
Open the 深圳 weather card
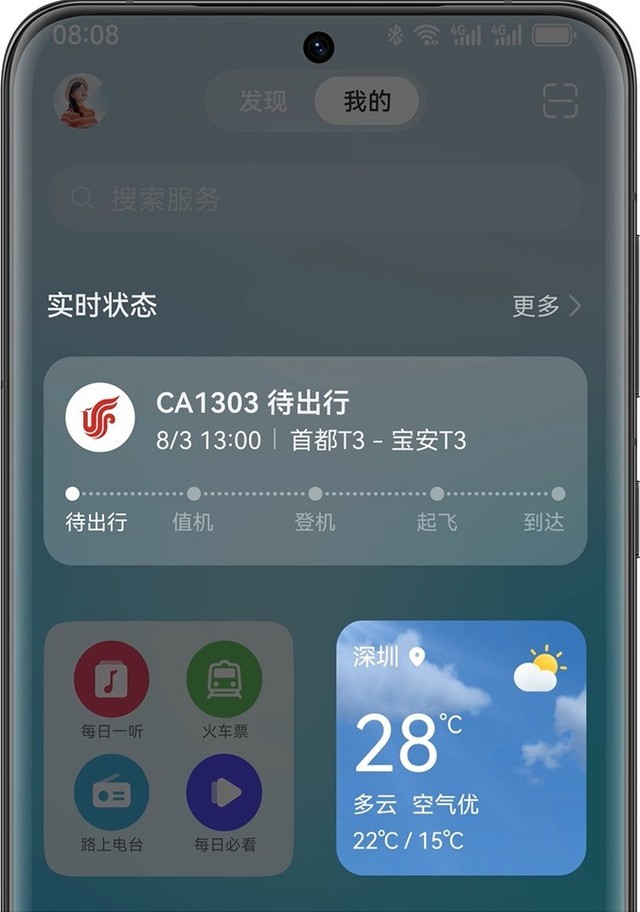(461, 747)
